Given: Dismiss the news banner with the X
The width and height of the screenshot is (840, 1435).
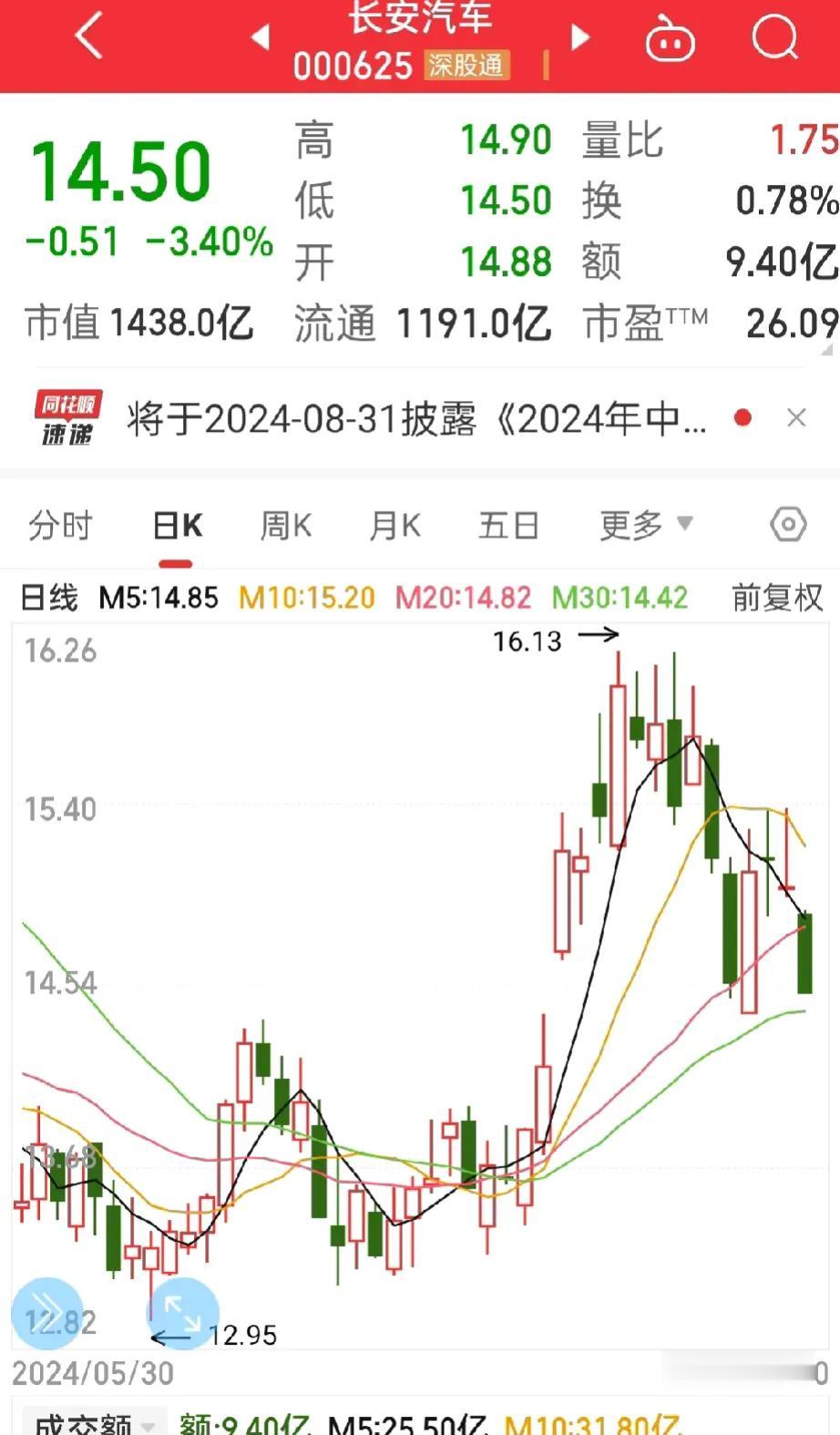Looking at the screenshot, I should pos(796,416).
